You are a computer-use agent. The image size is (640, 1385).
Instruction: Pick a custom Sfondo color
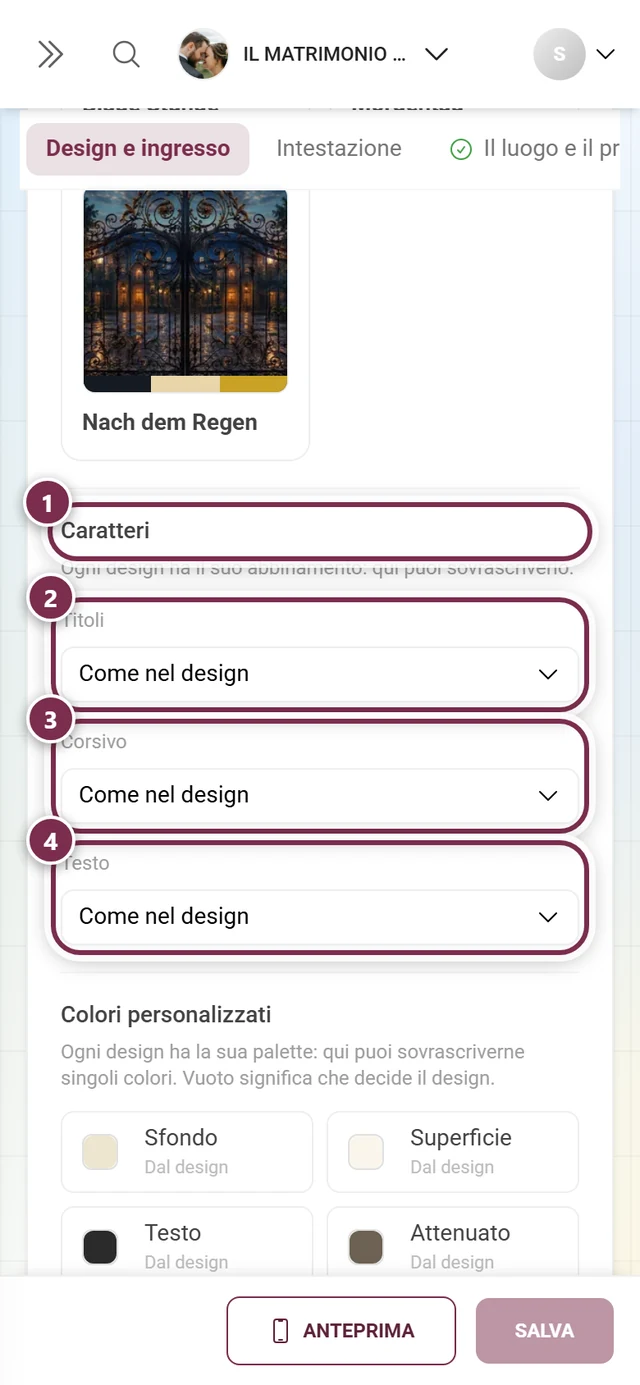(187, 1152)
